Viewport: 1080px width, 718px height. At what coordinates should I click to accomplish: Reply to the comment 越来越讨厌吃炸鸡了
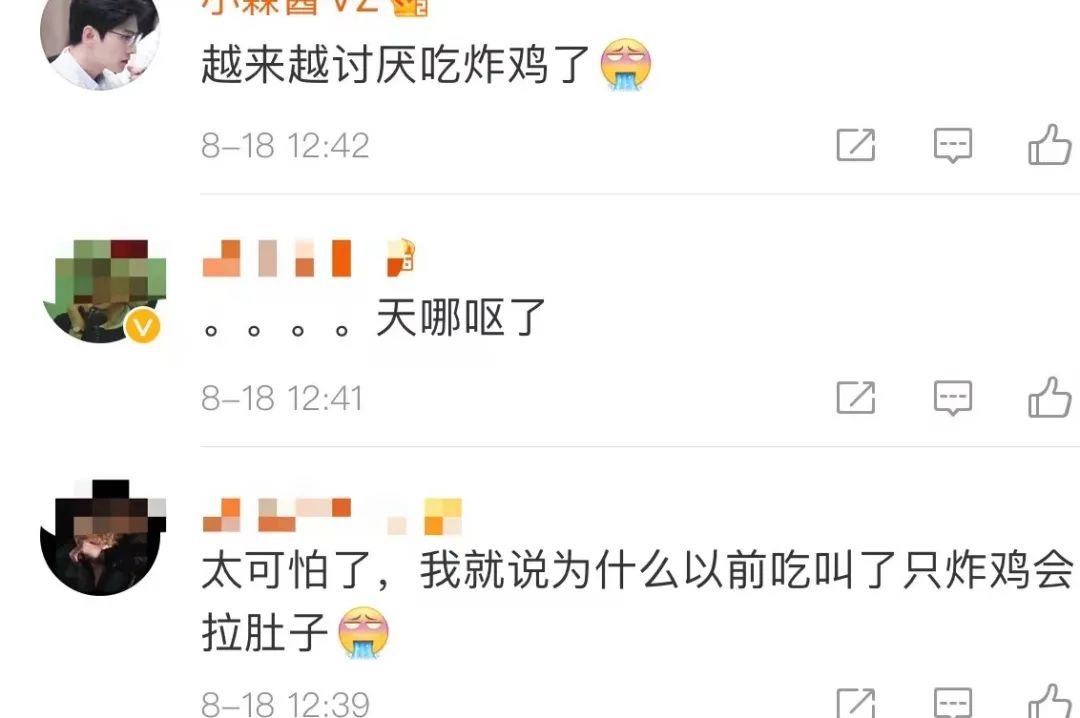[x=952, y=146]
